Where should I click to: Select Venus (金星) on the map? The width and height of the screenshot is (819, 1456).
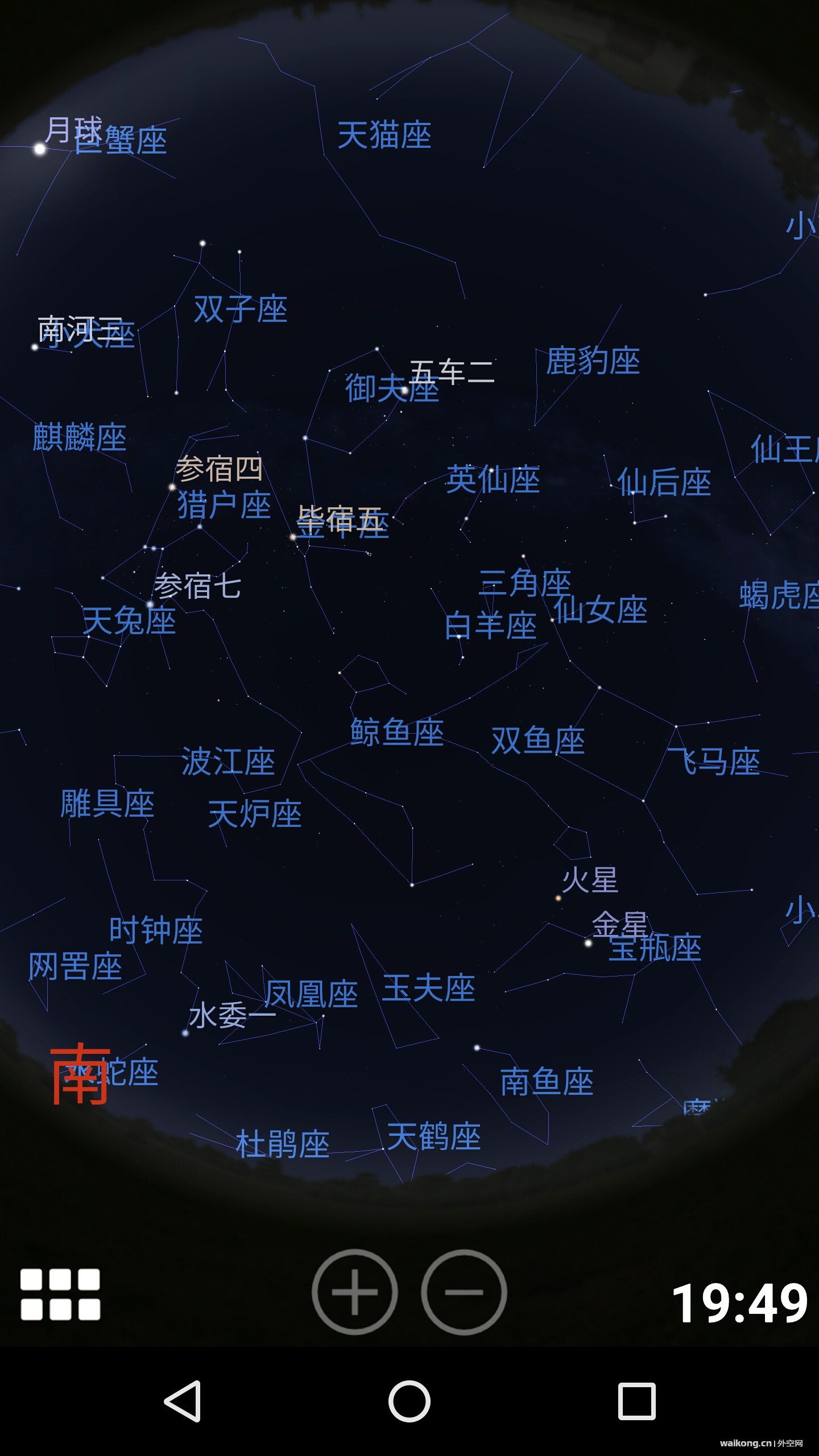coord(588,943)
